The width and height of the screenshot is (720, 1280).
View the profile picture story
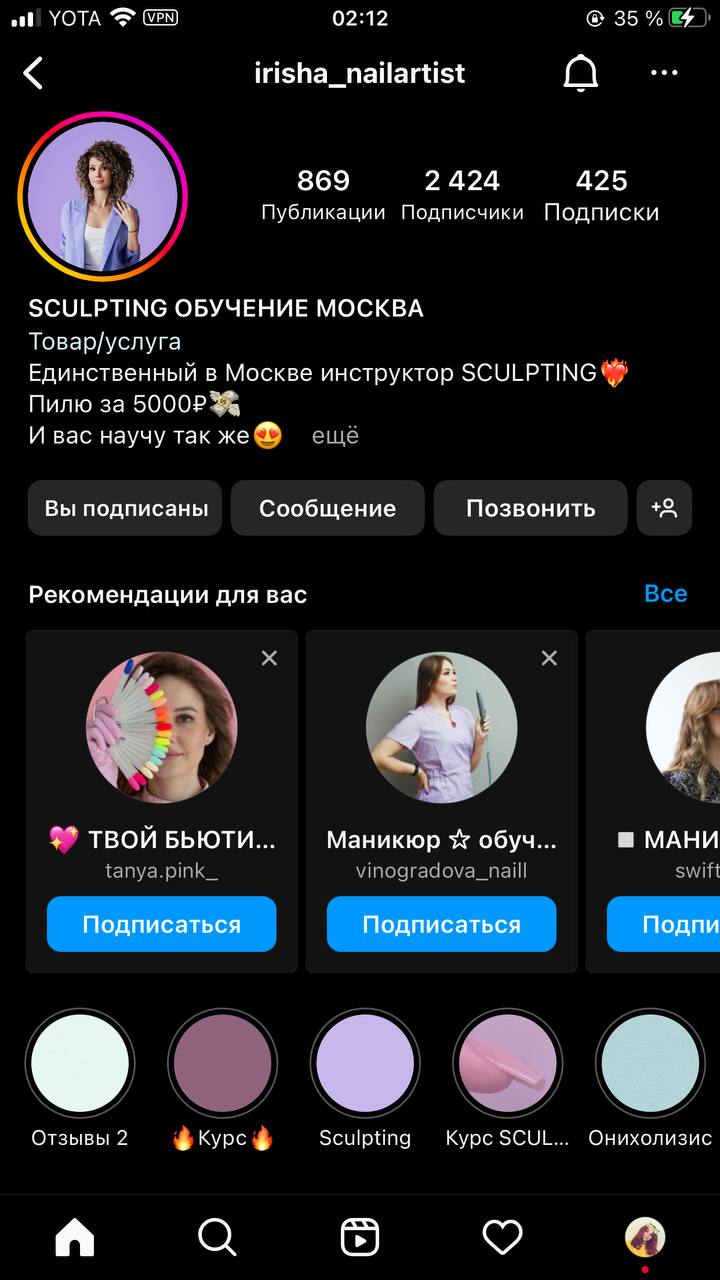(102, 196)
